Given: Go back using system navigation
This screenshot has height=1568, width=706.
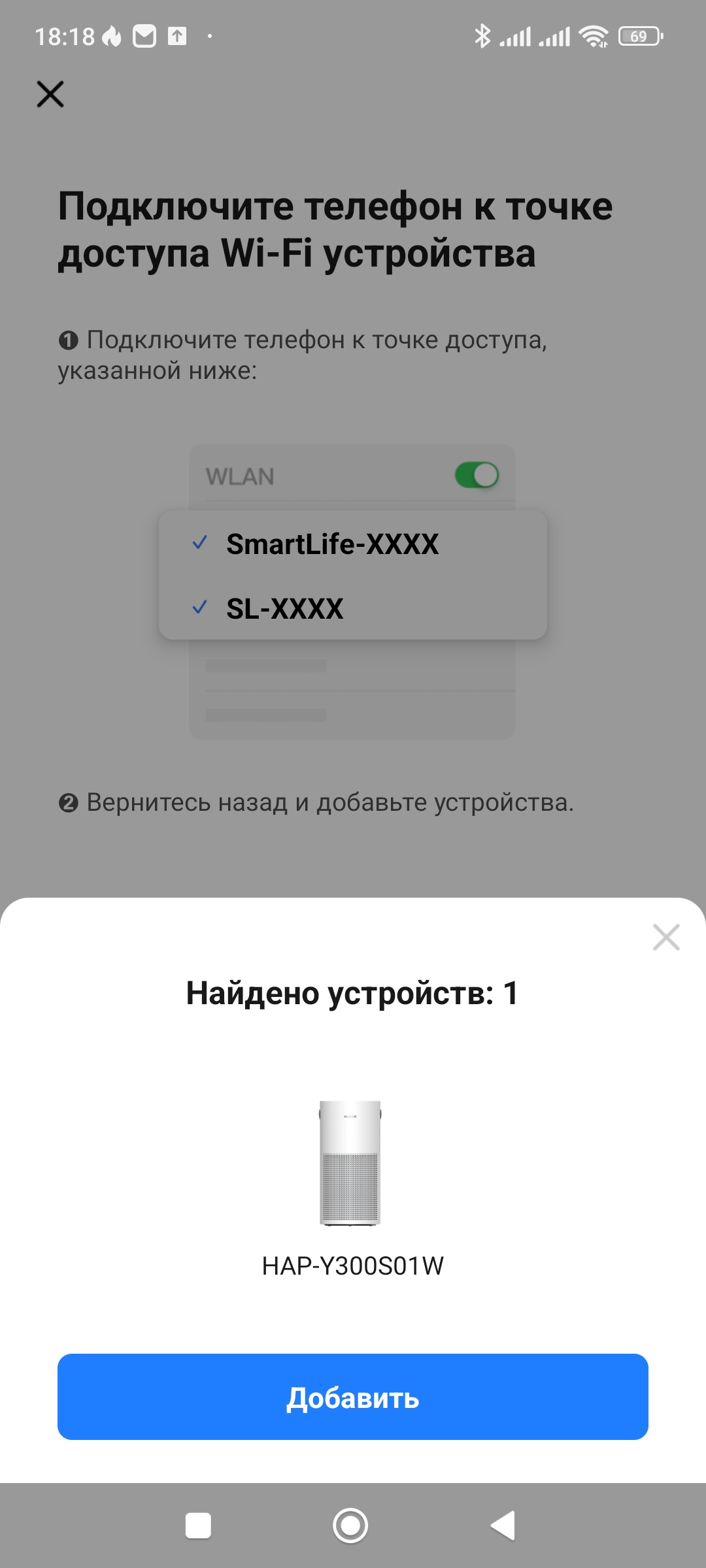Looking at the screenshot, I should point(504,1526).
